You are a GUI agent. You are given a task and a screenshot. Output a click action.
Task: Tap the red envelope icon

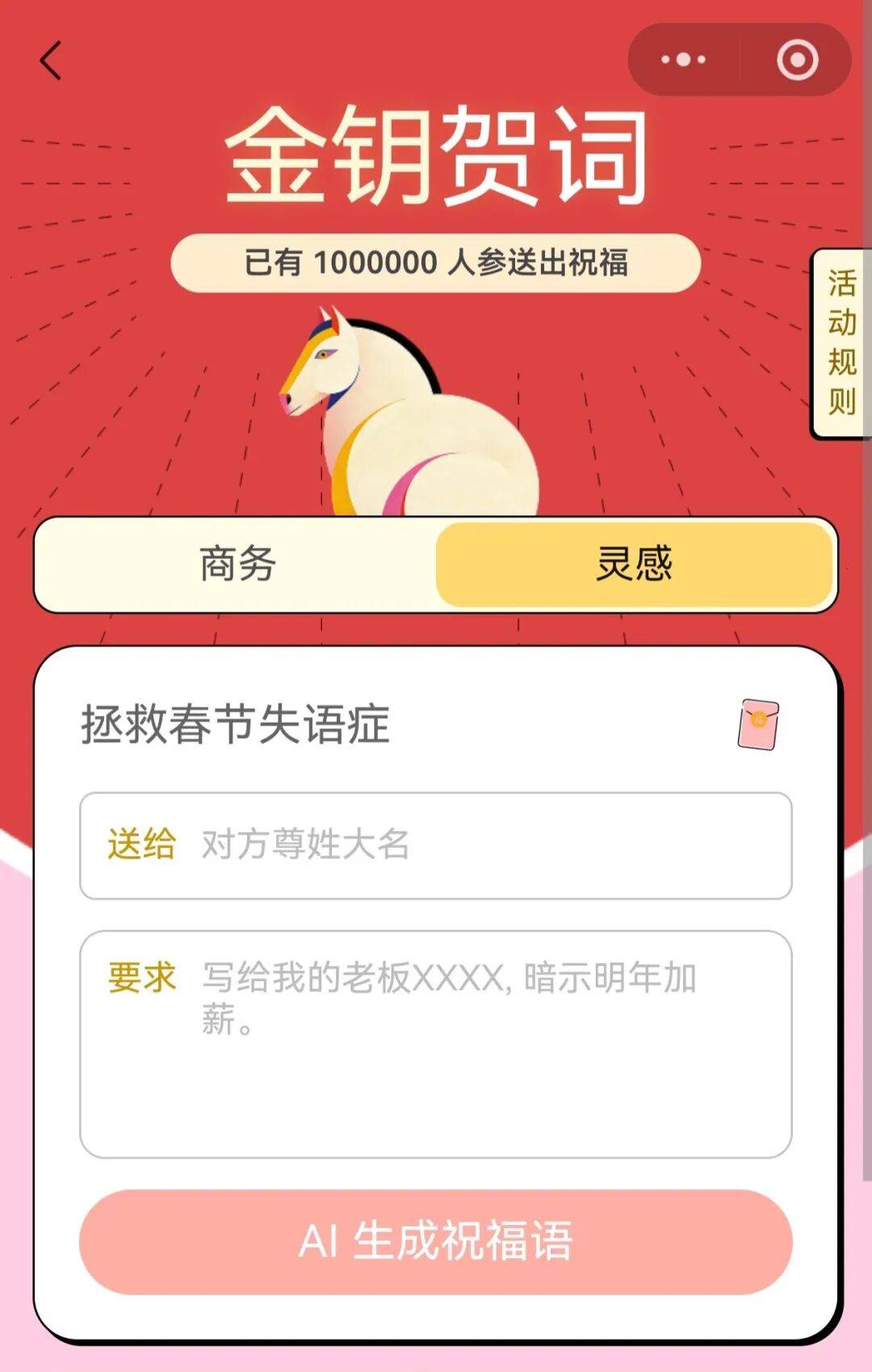[x=758, y=724]
